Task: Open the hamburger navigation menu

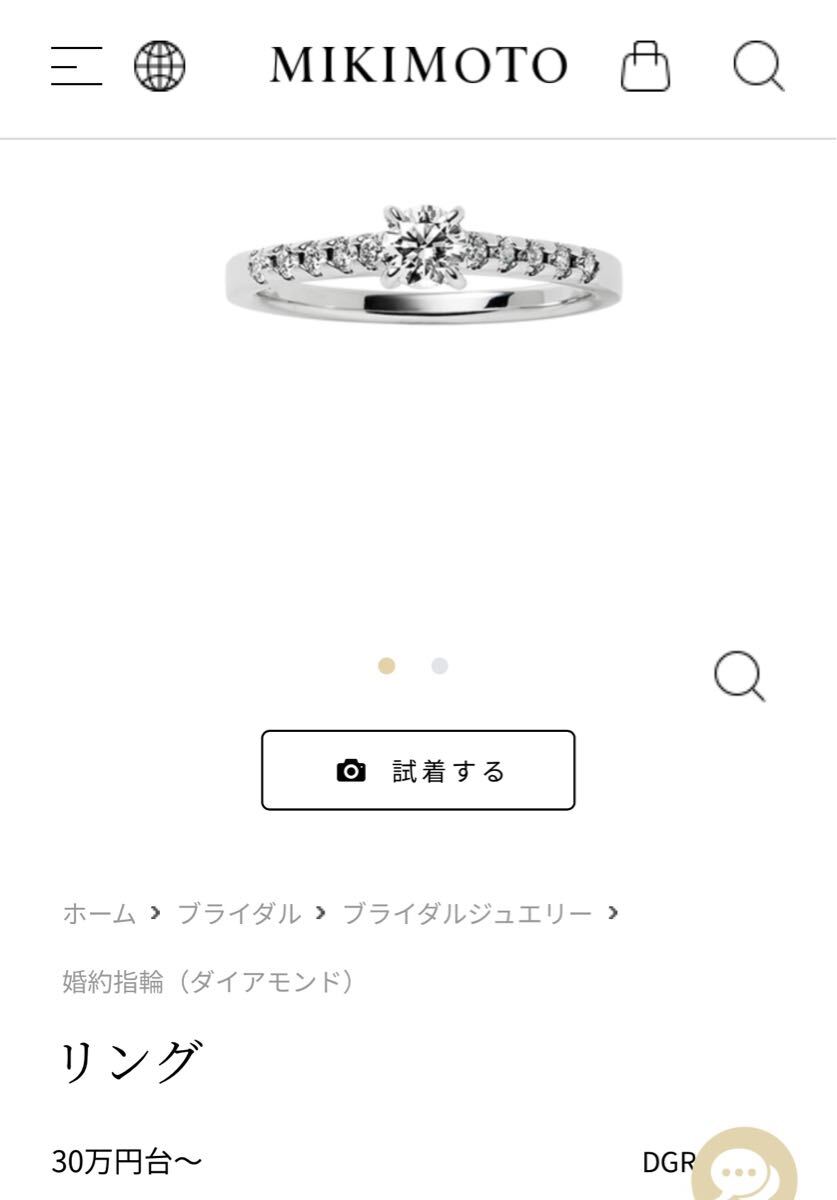Action: (x=75, y=68)
